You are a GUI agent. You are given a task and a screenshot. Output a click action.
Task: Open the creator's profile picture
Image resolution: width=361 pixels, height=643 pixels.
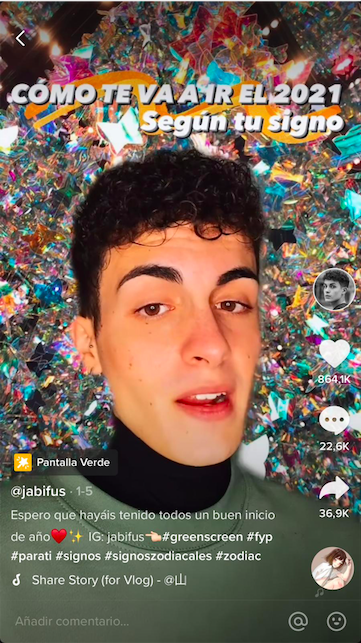(x=334, y=289)
